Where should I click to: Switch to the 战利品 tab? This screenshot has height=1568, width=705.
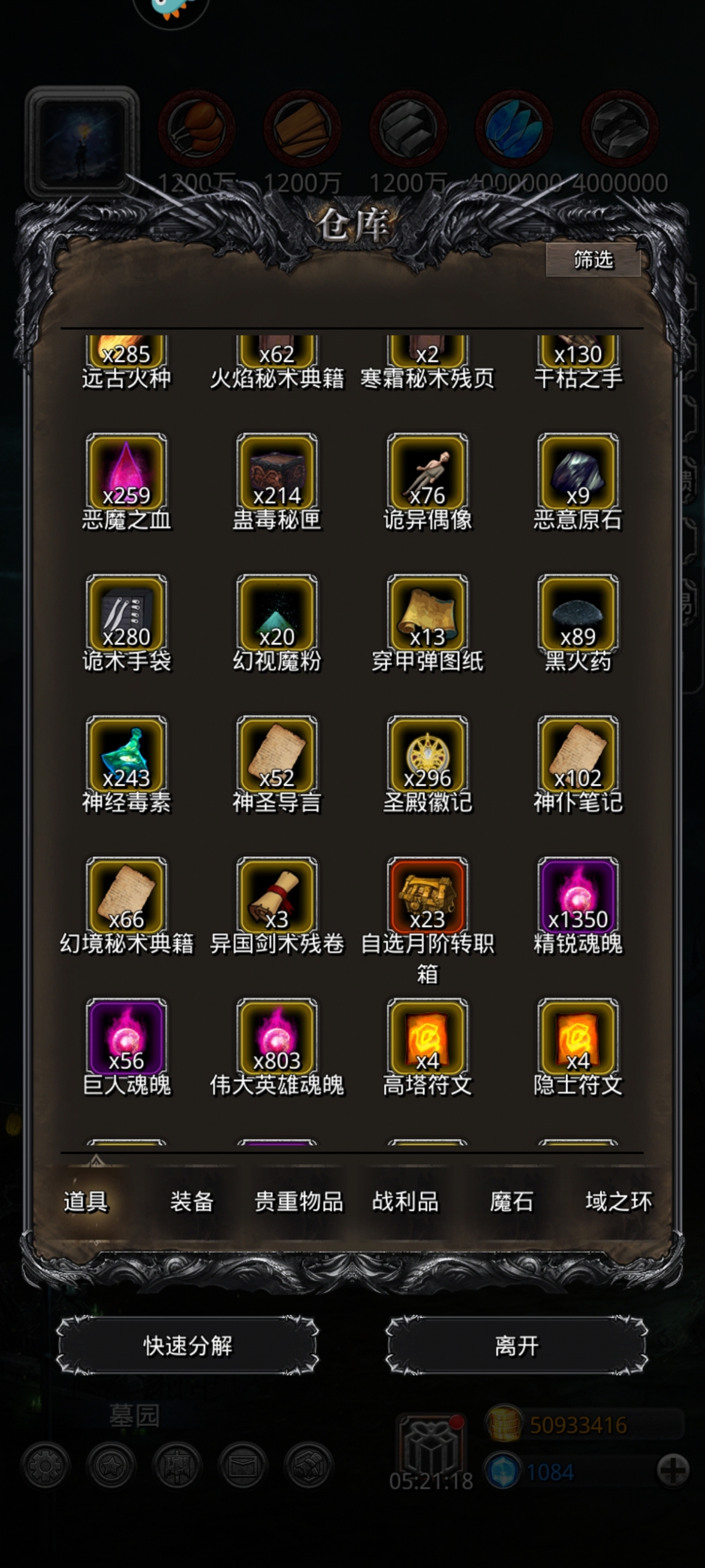pos(405,1201)
